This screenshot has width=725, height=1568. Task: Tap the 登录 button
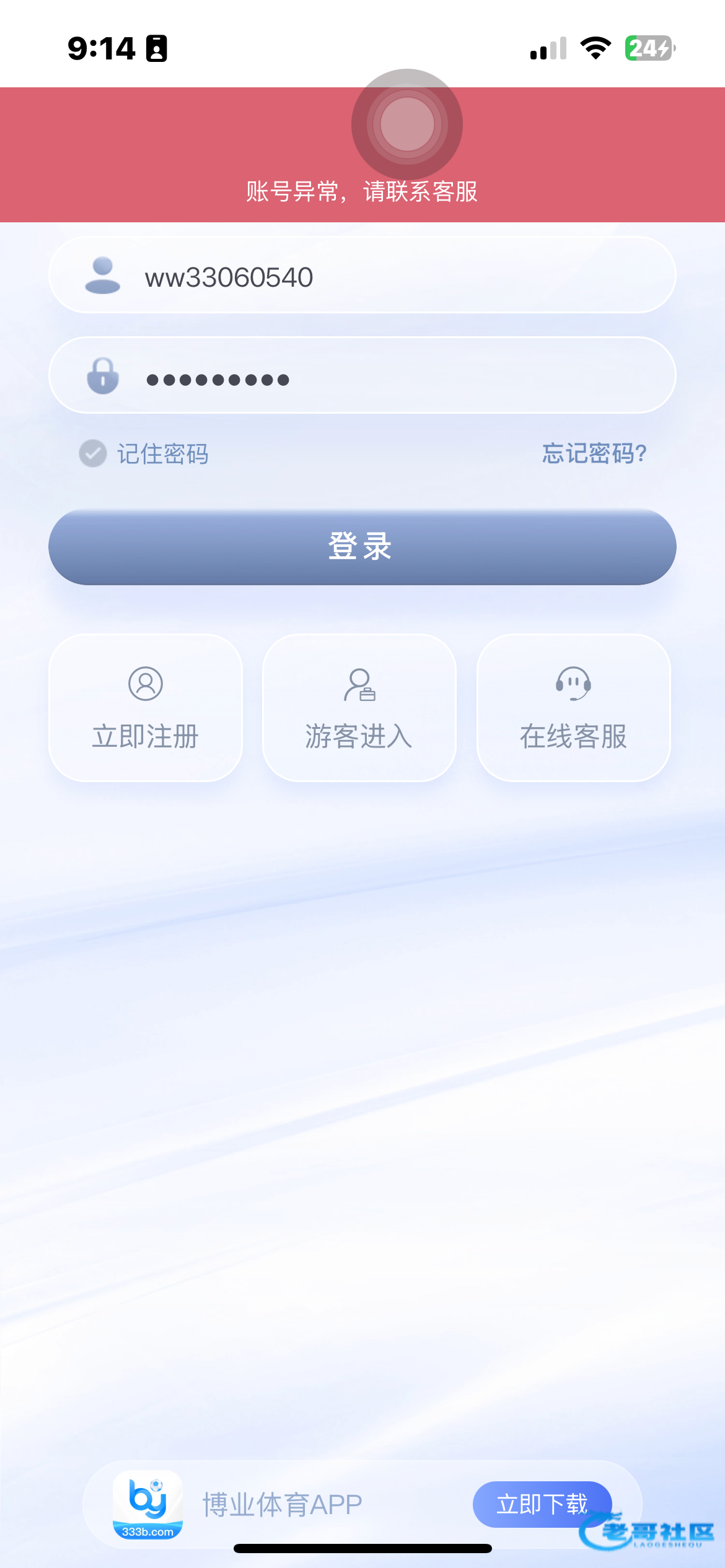362,547
